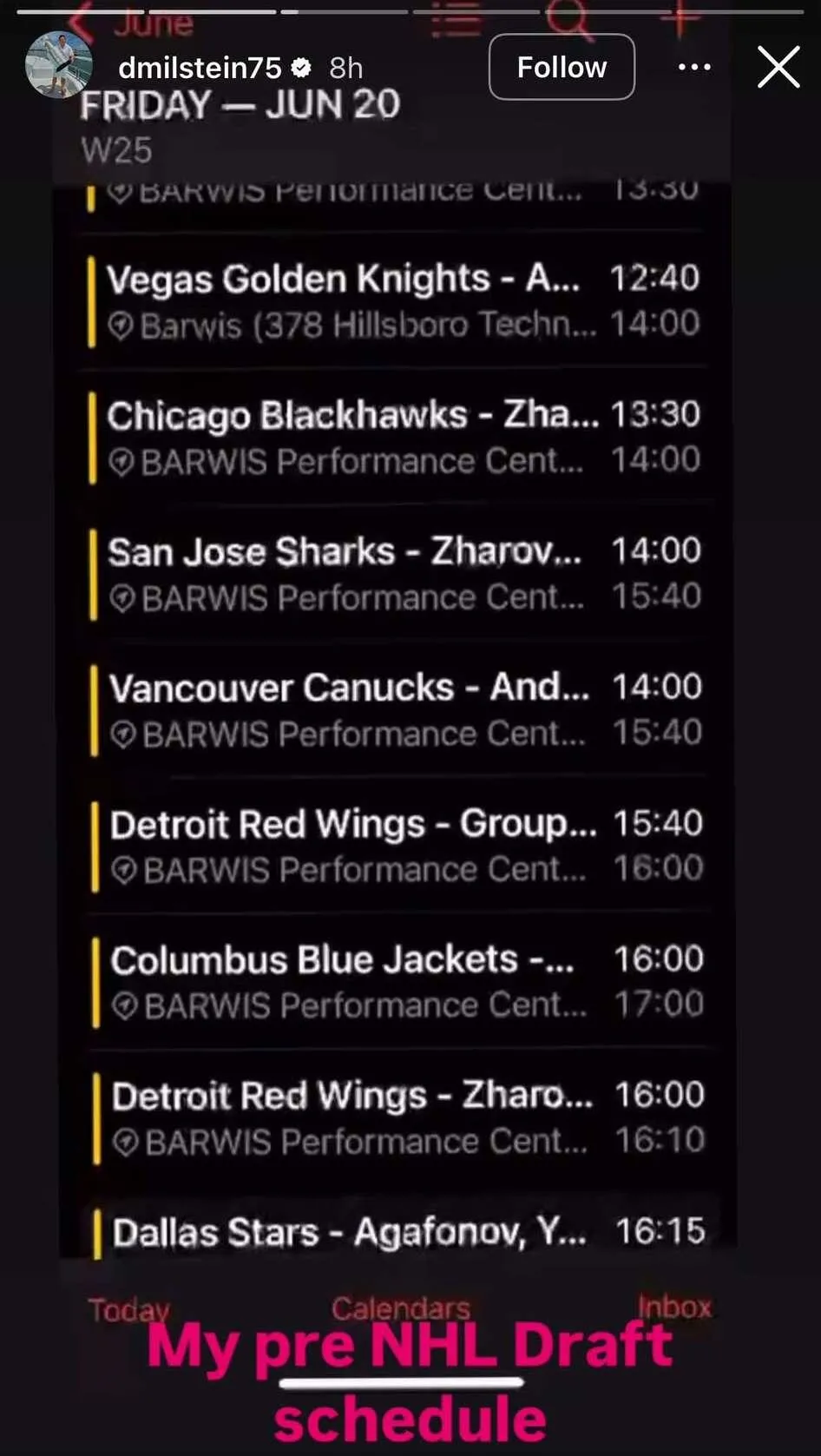
Task: Open the story's more options menu
Action: (694, 67)
